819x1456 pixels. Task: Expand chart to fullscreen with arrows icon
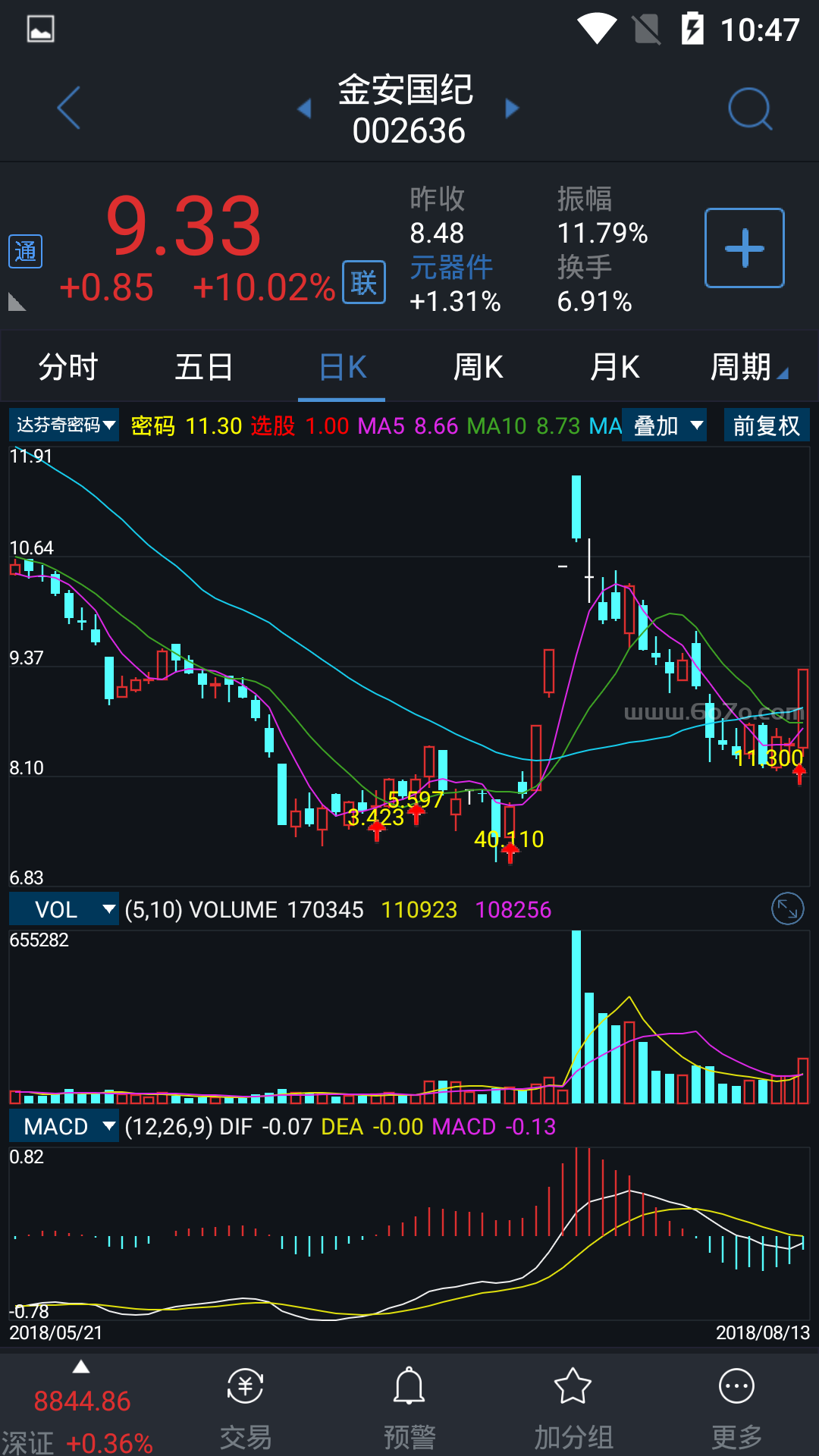click(787, 908)
